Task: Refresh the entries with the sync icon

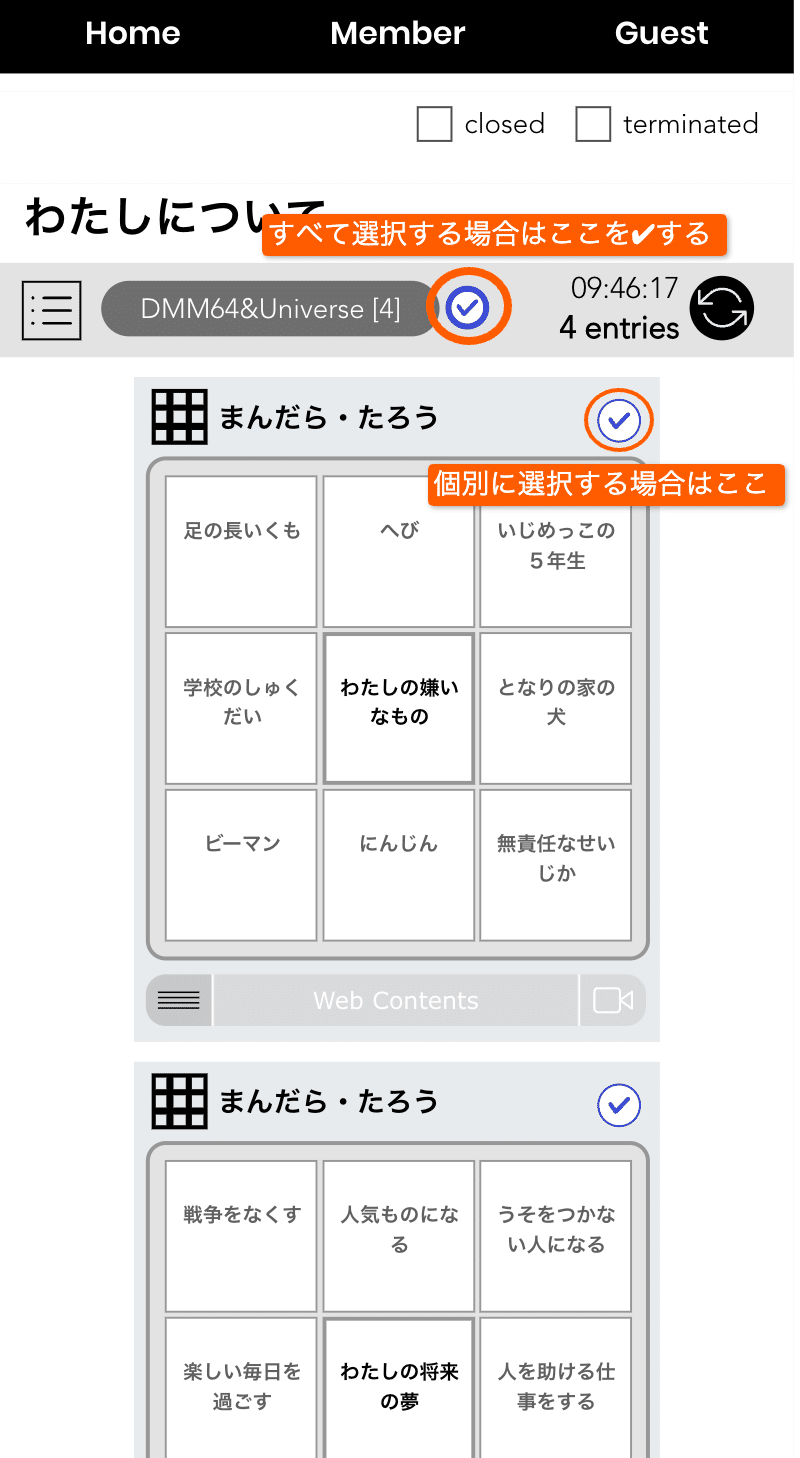Action: pyautogui.click(x=722, y=309)
